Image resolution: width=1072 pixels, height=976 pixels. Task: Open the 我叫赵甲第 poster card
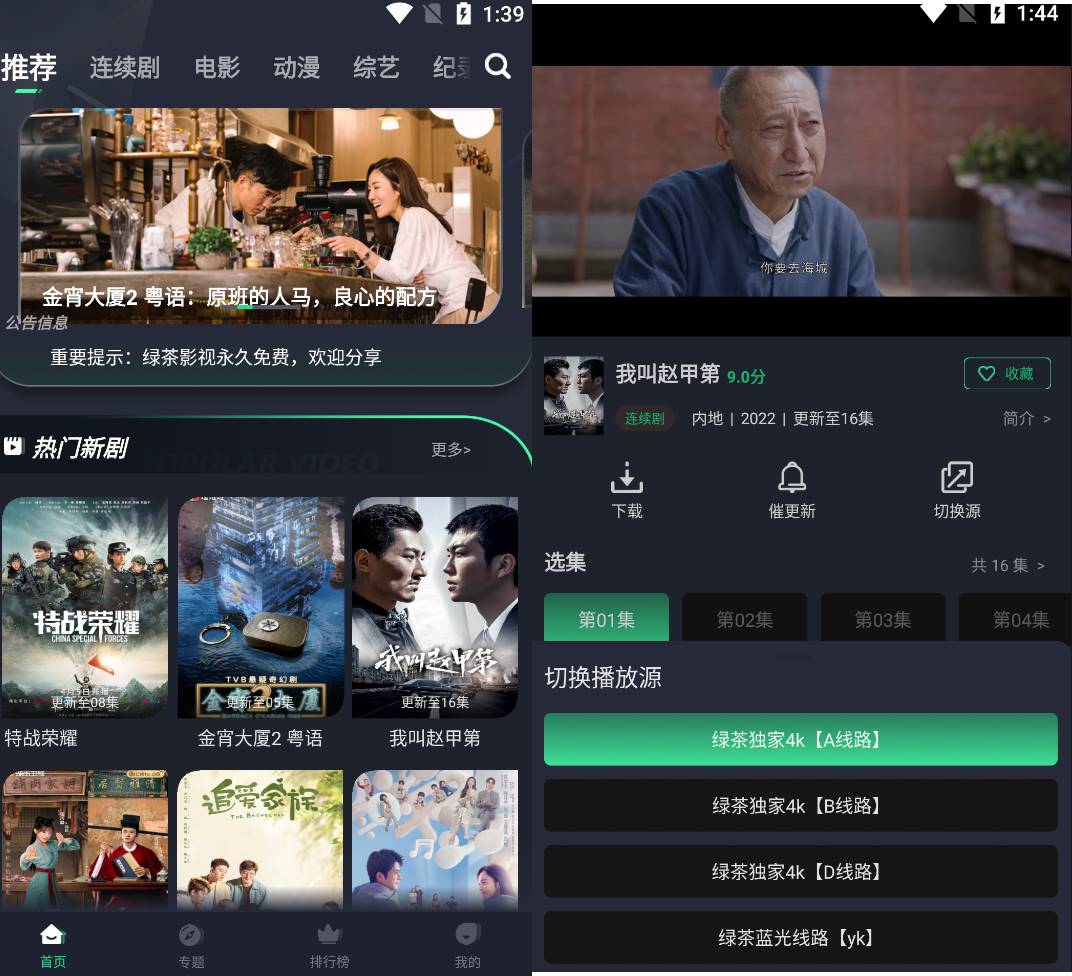coord(435,607)
